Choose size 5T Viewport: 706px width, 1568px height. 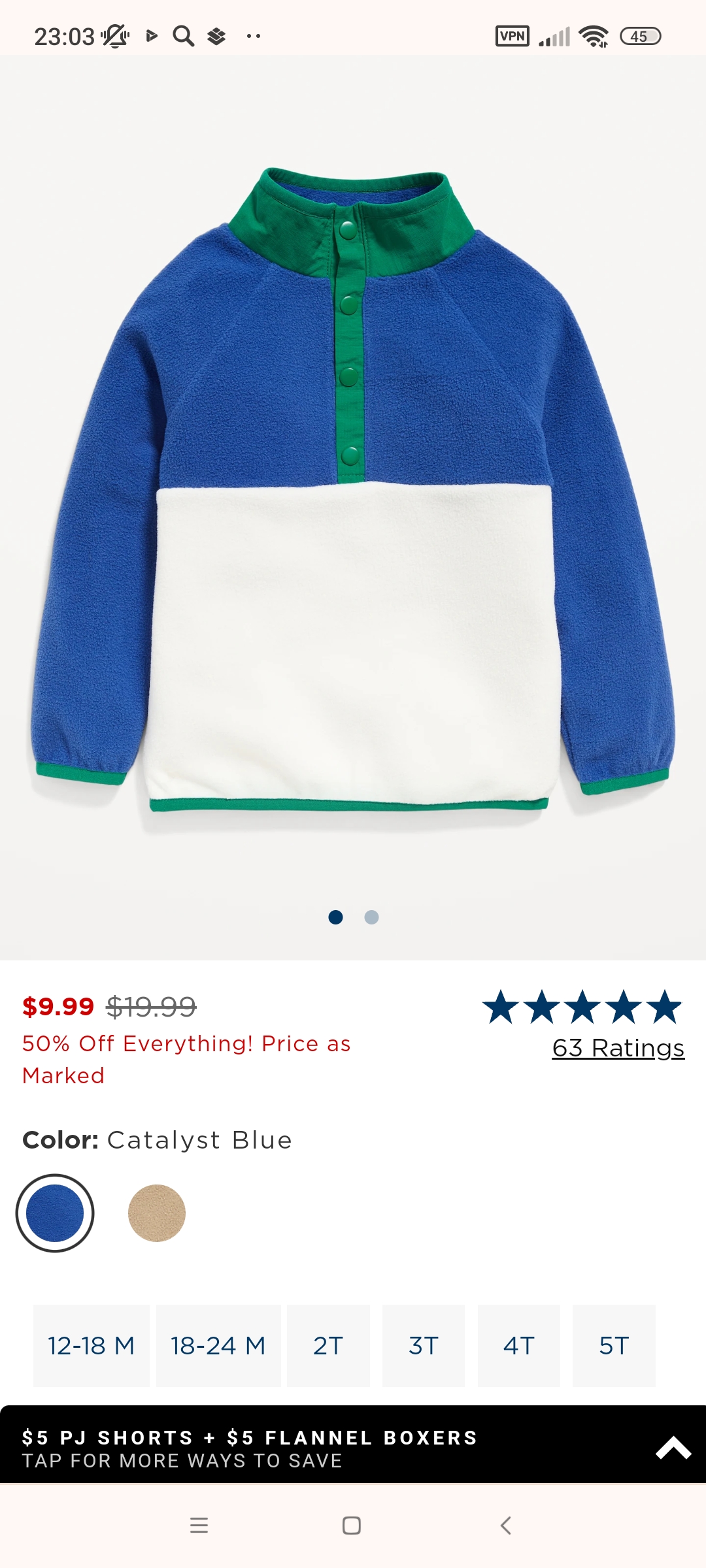(614, 1346)
